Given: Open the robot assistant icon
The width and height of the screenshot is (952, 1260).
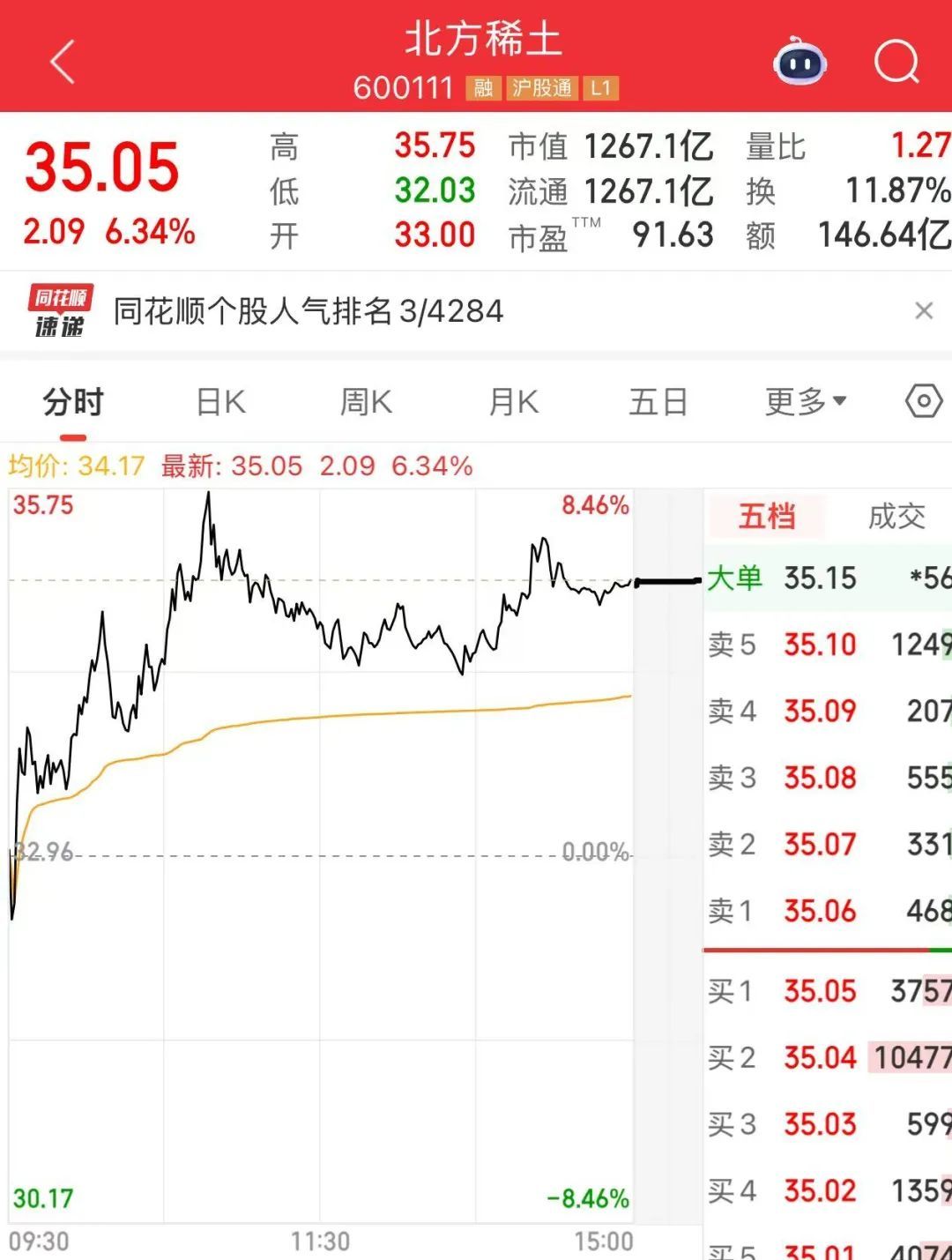Looking at the screenshot, I should tap(800, 62).
